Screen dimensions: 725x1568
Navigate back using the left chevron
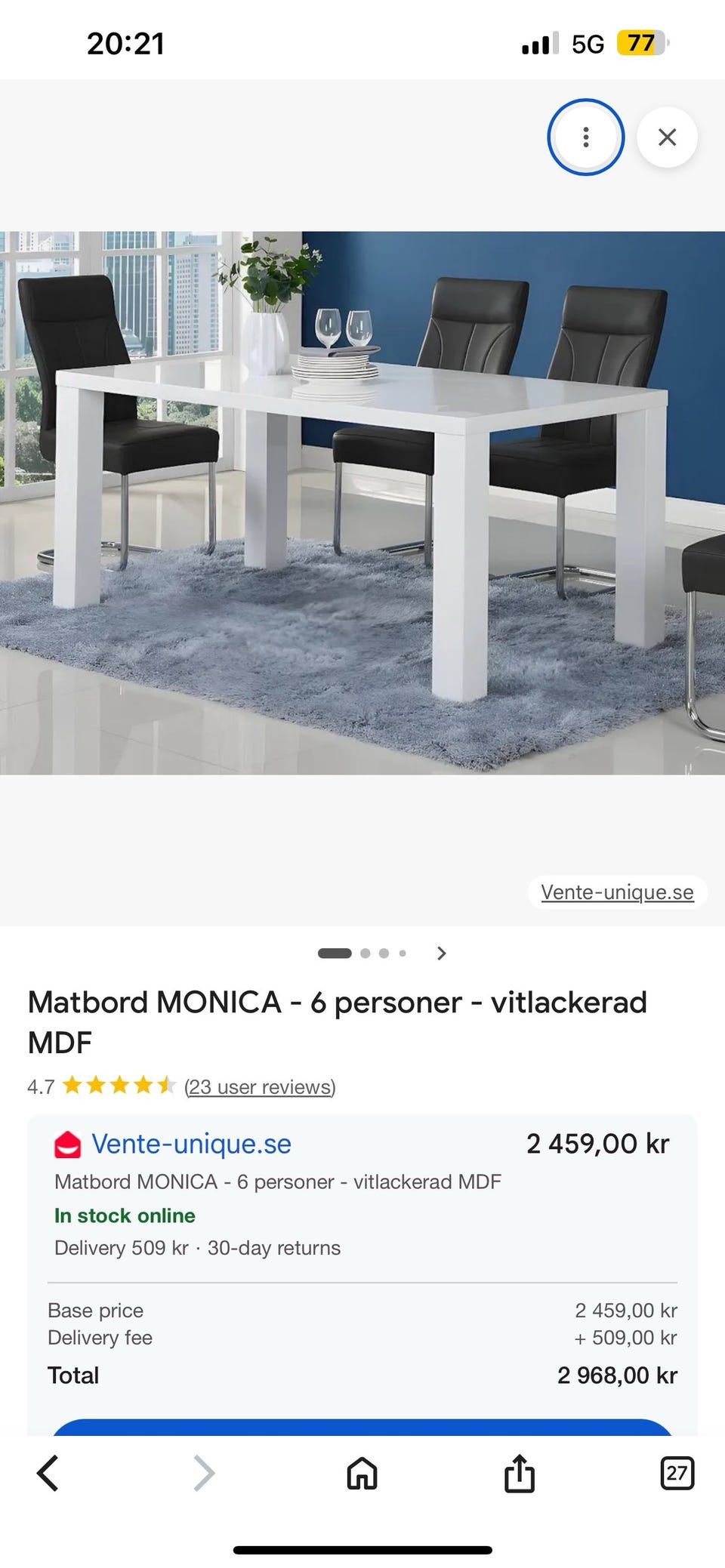coord(47,1472)
